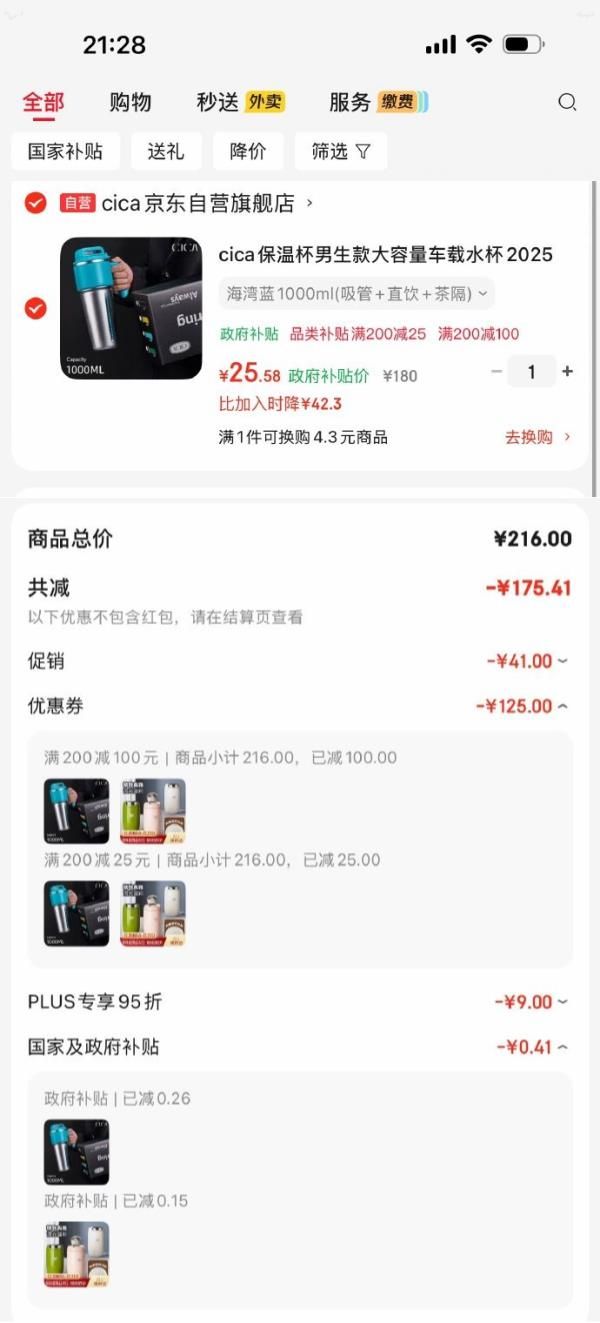
Task: Uncheck the cica store checkbox
Action: point(35,203)
